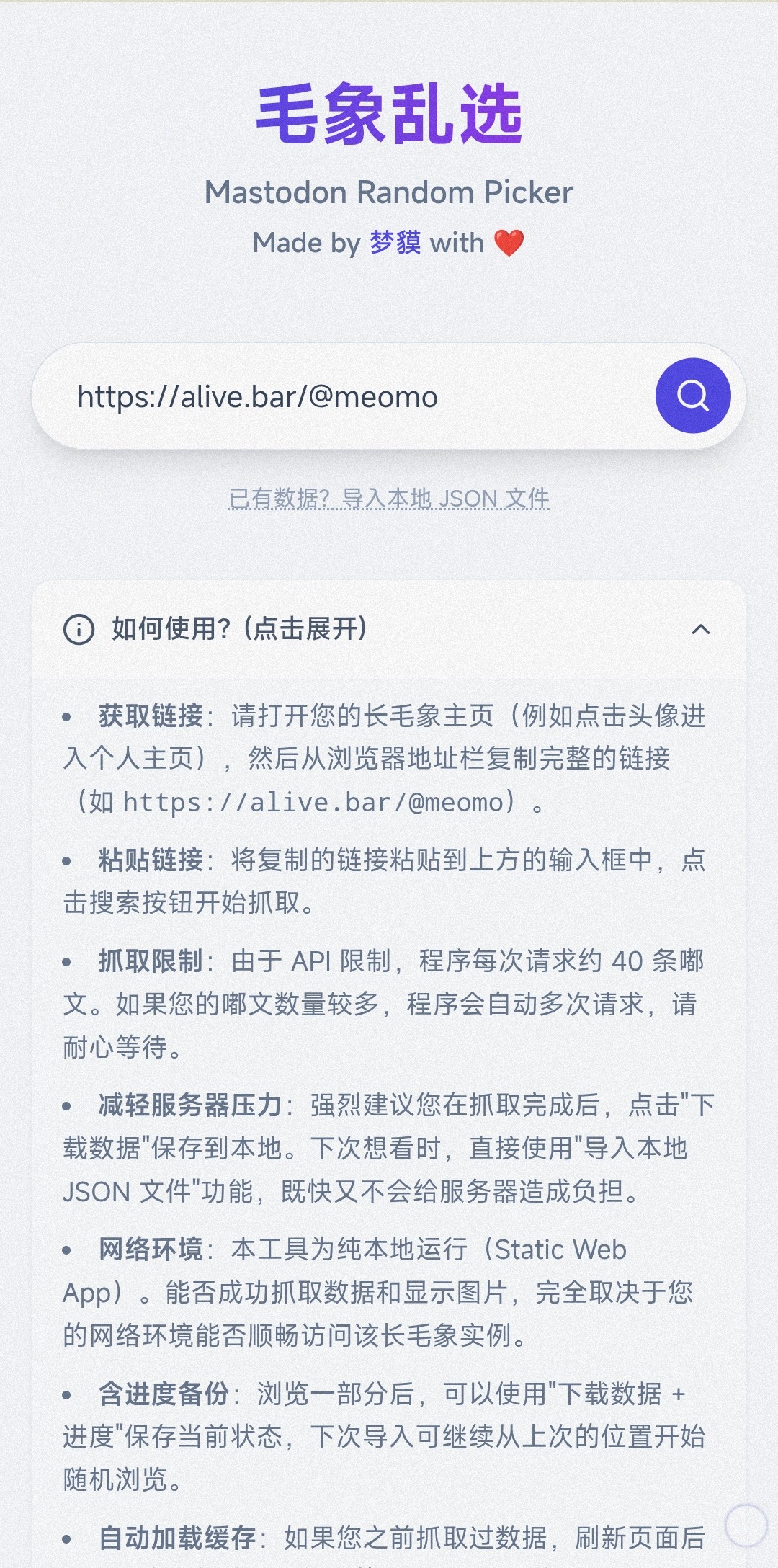The width and height of the screenshot is (778, 1568).
Task: Tap the purple search button
Action: [x=693, y=396]
